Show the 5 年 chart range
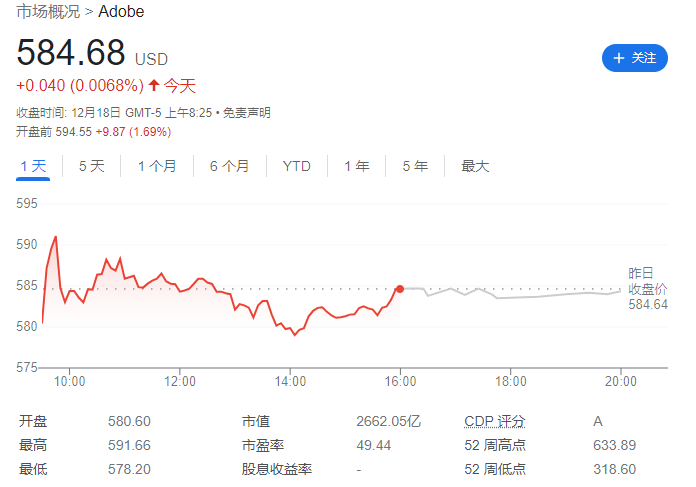 (415, 166)
